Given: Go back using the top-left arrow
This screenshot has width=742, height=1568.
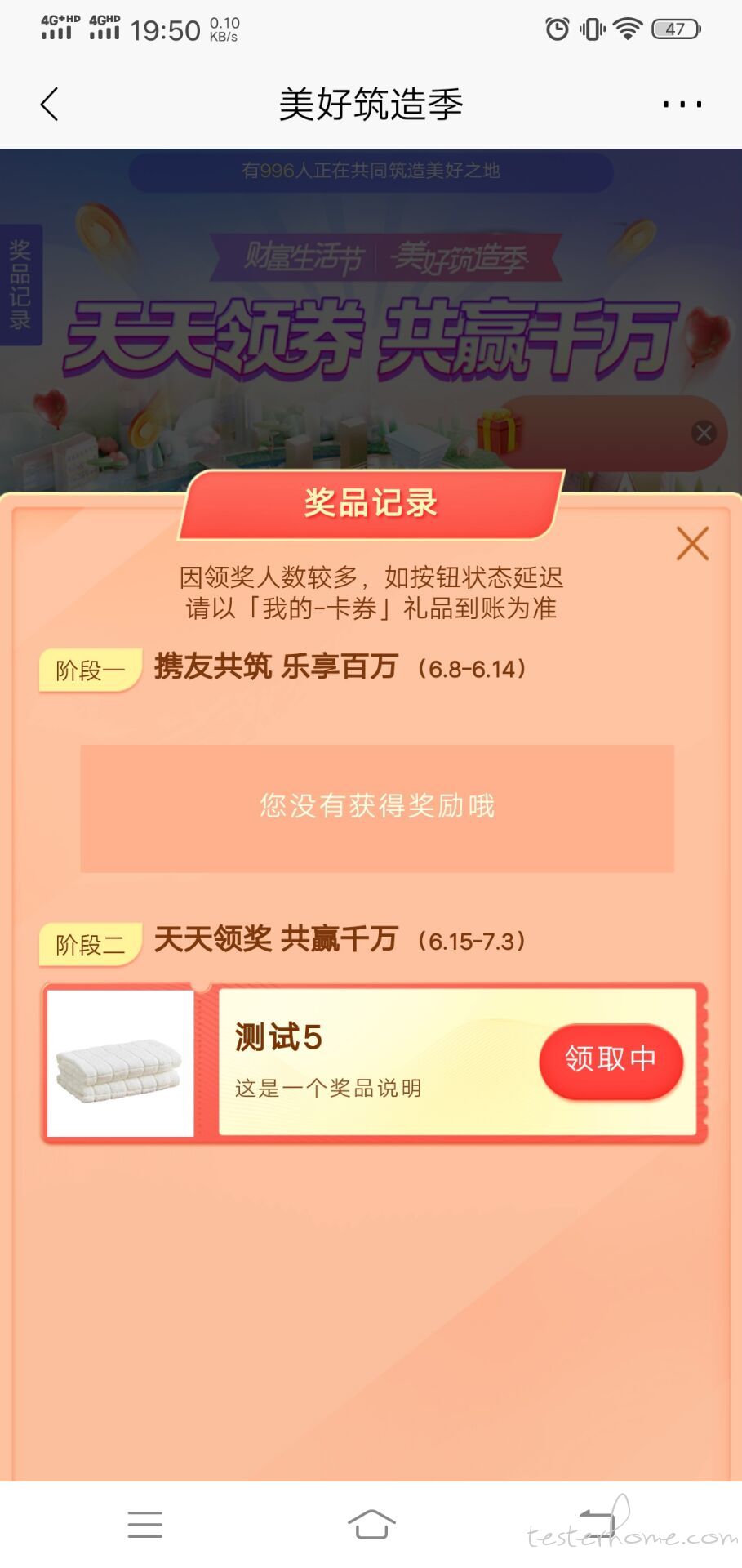Looking at the screenshot, I should point(49,105).
